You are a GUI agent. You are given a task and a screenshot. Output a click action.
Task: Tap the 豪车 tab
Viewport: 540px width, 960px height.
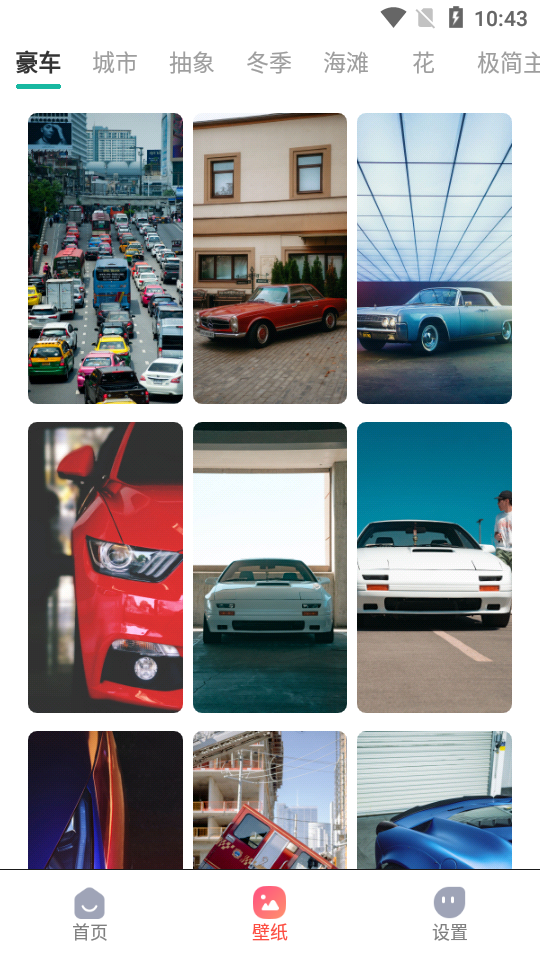[x=38, y=63]
